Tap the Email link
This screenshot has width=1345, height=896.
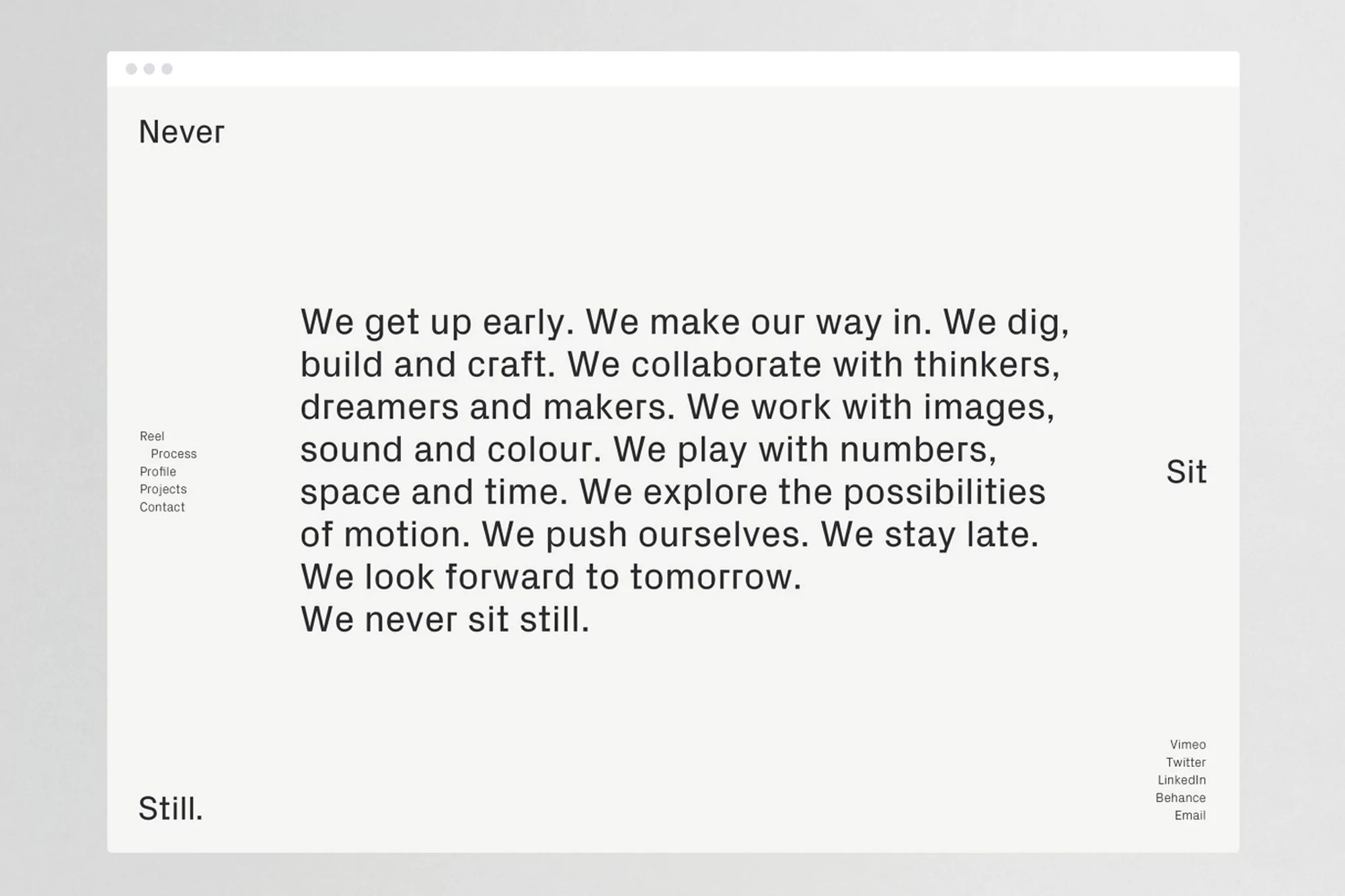(1190, 815)
